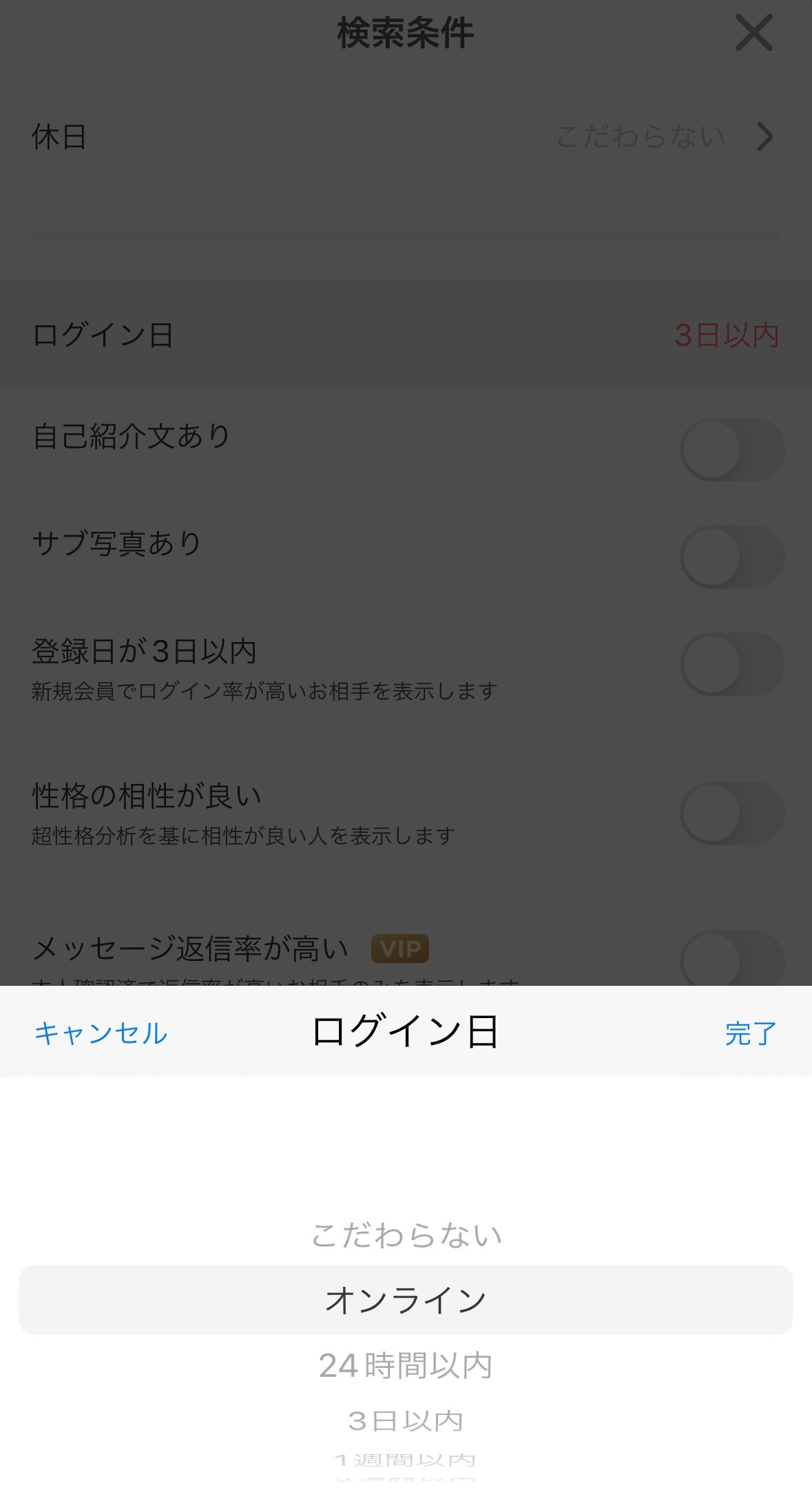Toggle メッセージ返信率が高い switch

731,960
